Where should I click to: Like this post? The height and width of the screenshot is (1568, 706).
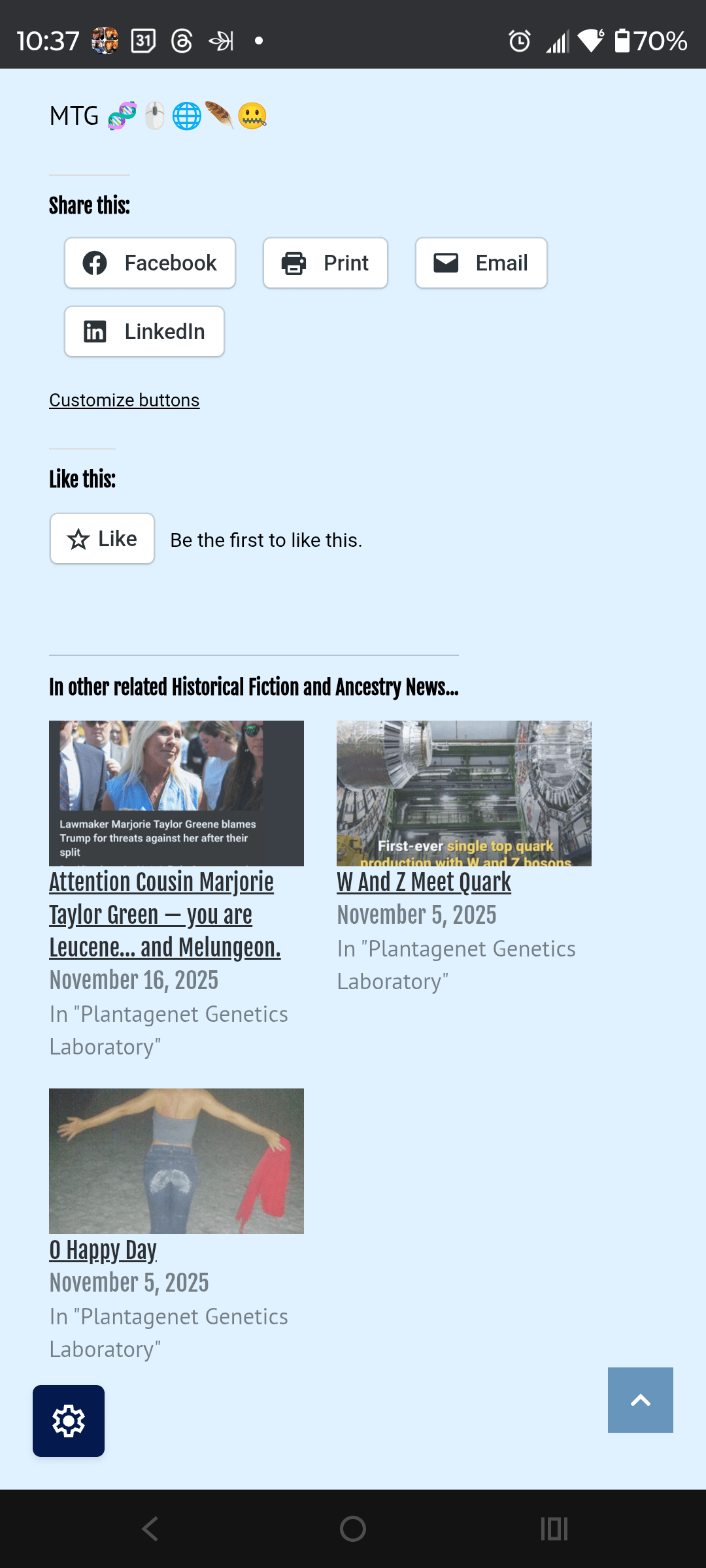pyautogui.click(x=101, y=538)
